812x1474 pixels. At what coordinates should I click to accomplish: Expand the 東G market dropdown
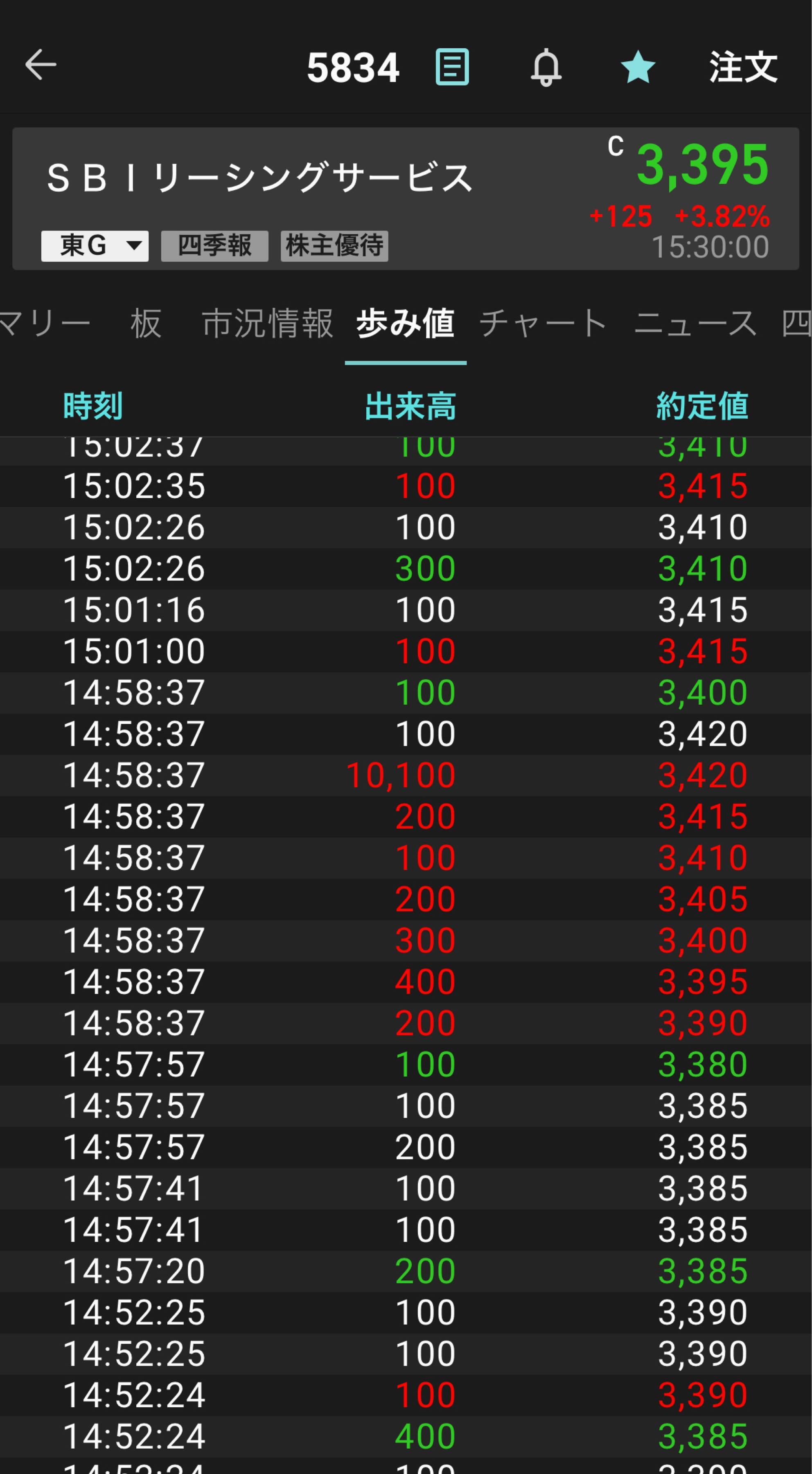[95, 246]
